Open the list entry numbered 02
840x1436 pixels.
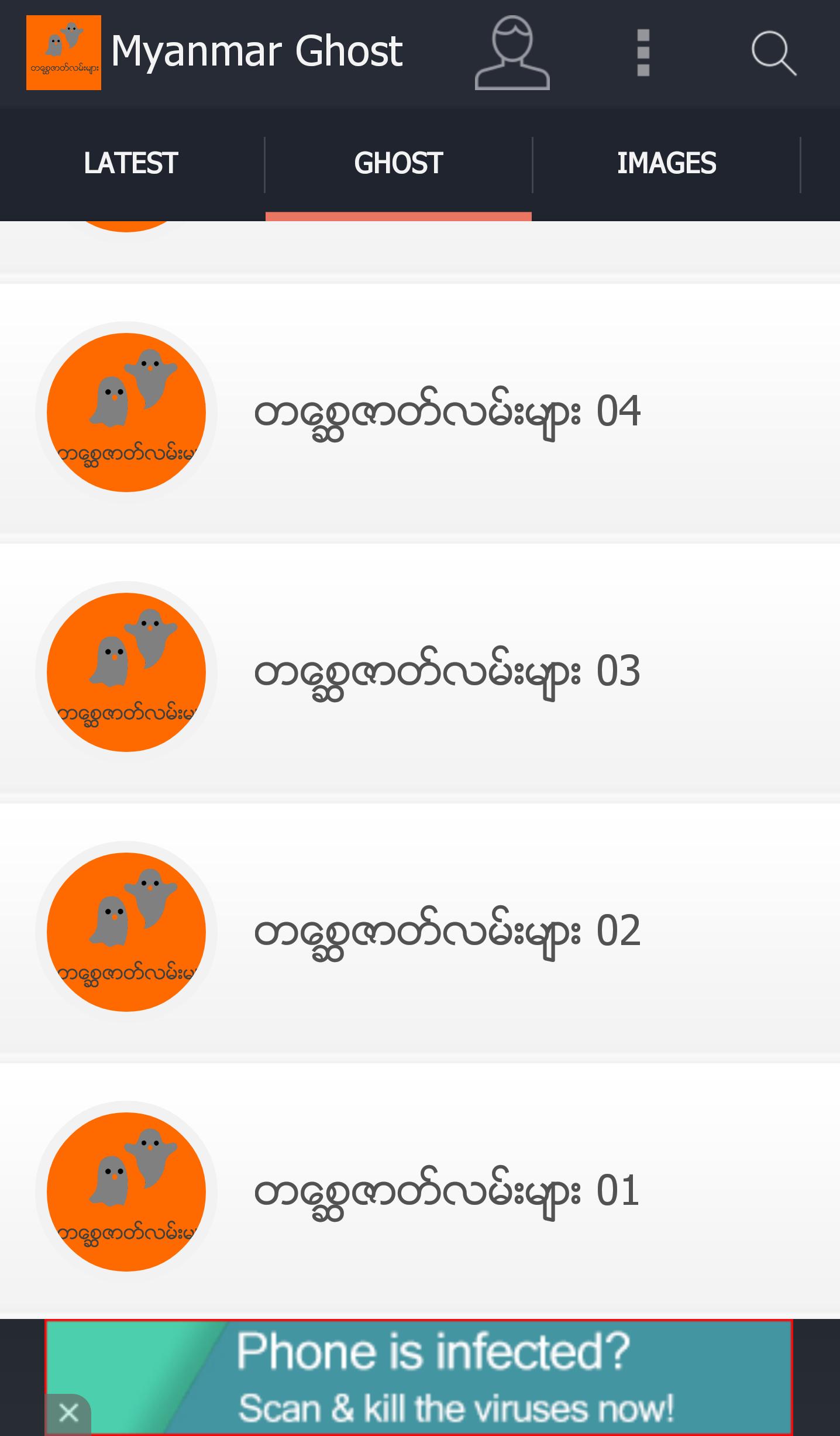tap(448, 933)
